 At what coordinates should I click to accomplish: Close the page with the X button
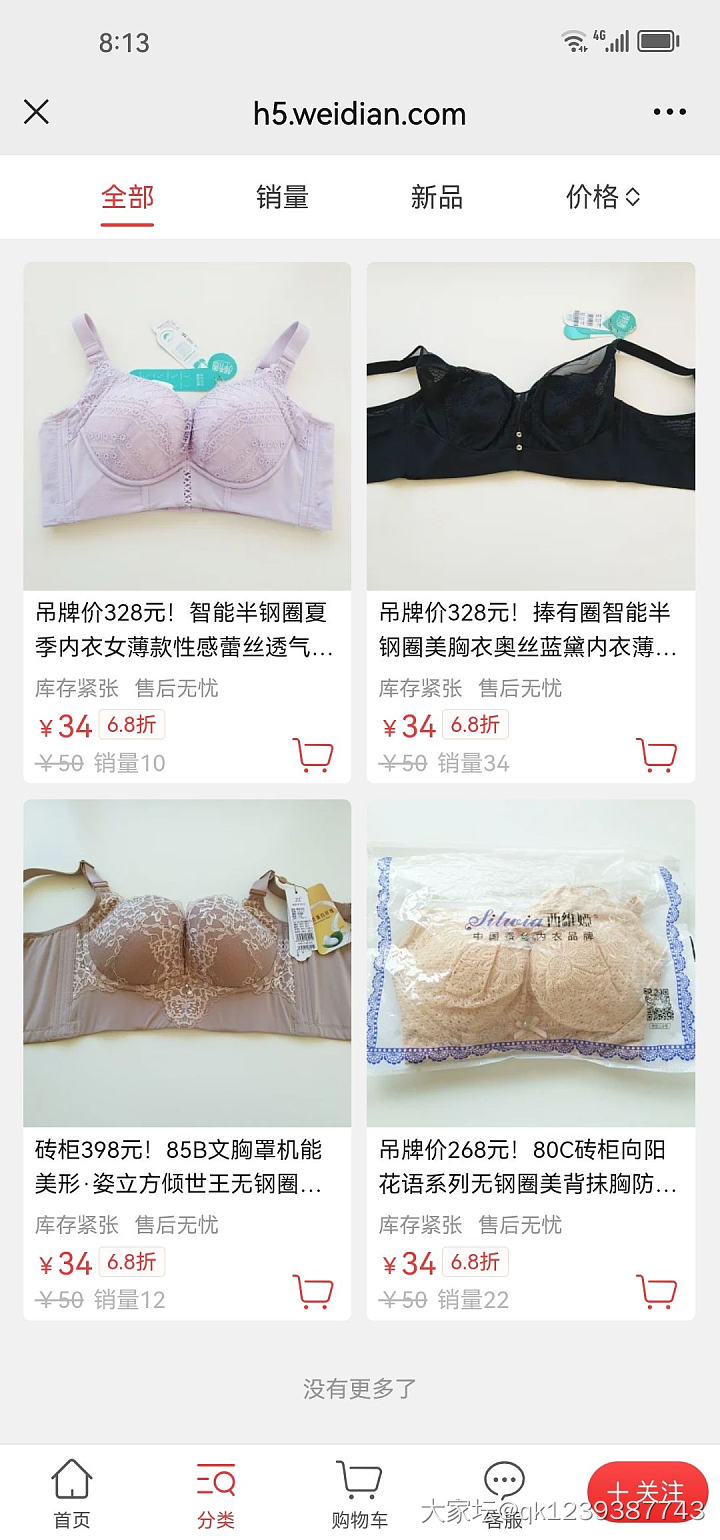pyautogui.click(x=36, y=112)
